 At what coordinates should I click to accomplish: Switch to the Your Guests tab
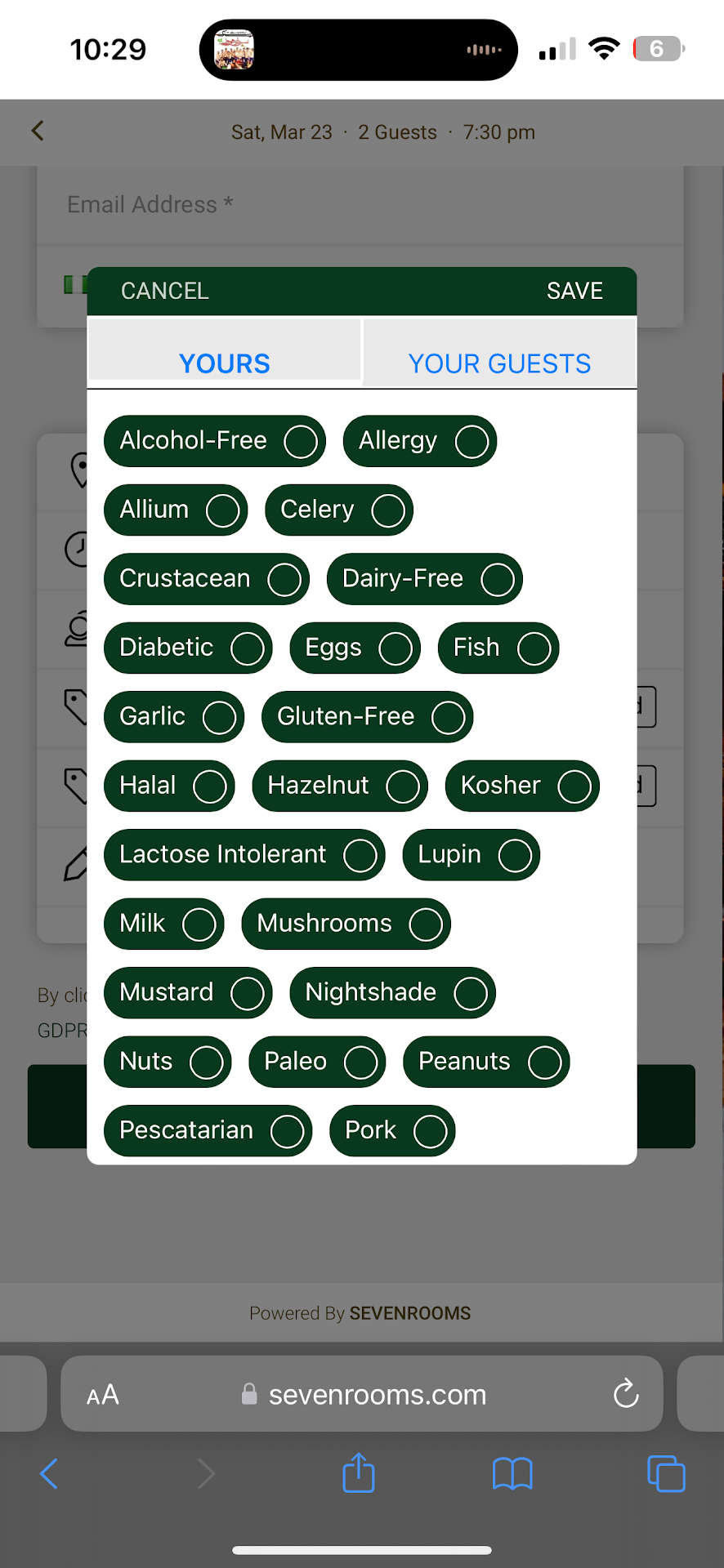499,363
